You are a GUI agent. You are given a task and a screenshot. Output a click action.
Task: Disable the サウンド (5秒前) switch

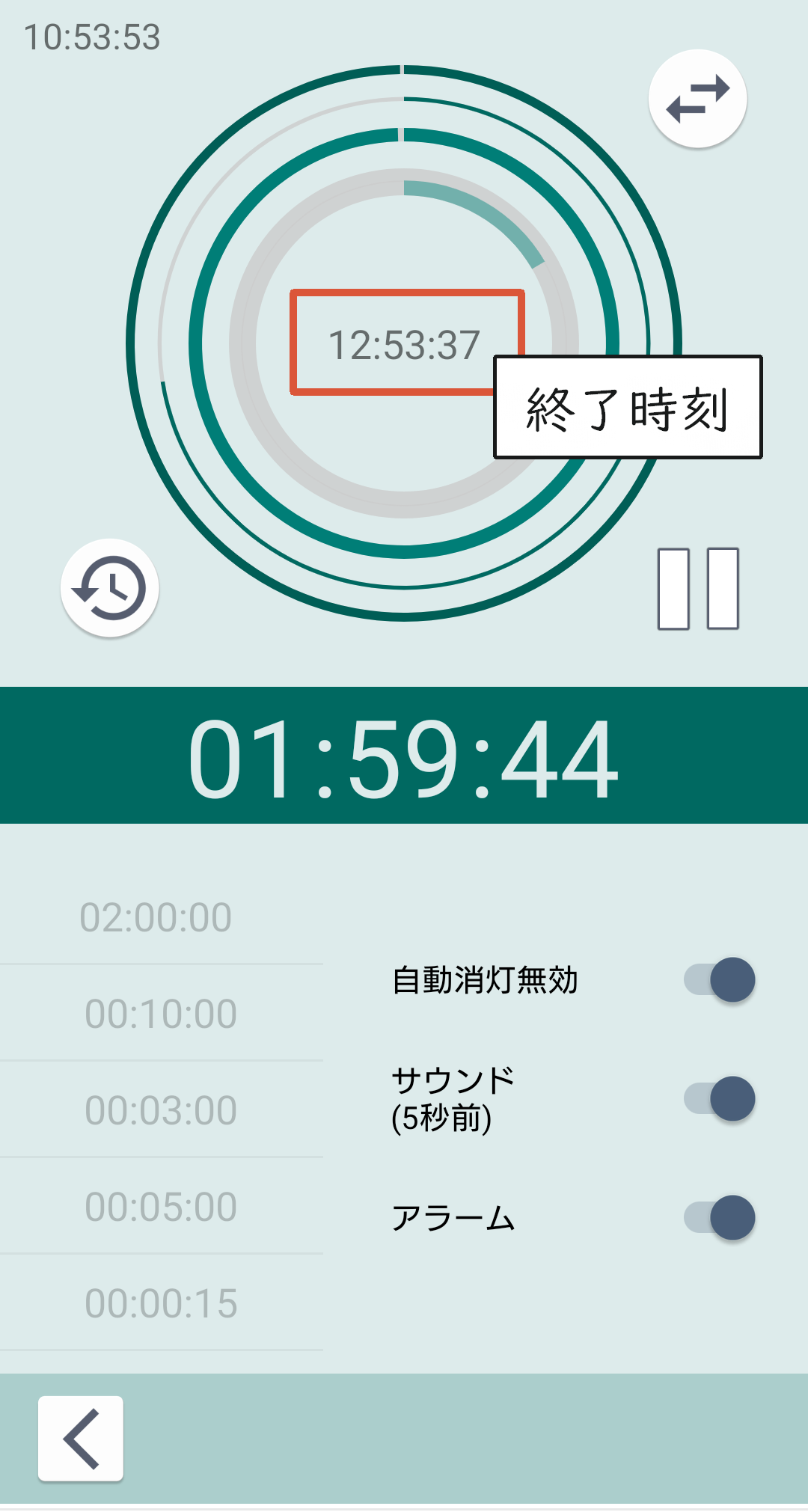[x=720, y=1098]
